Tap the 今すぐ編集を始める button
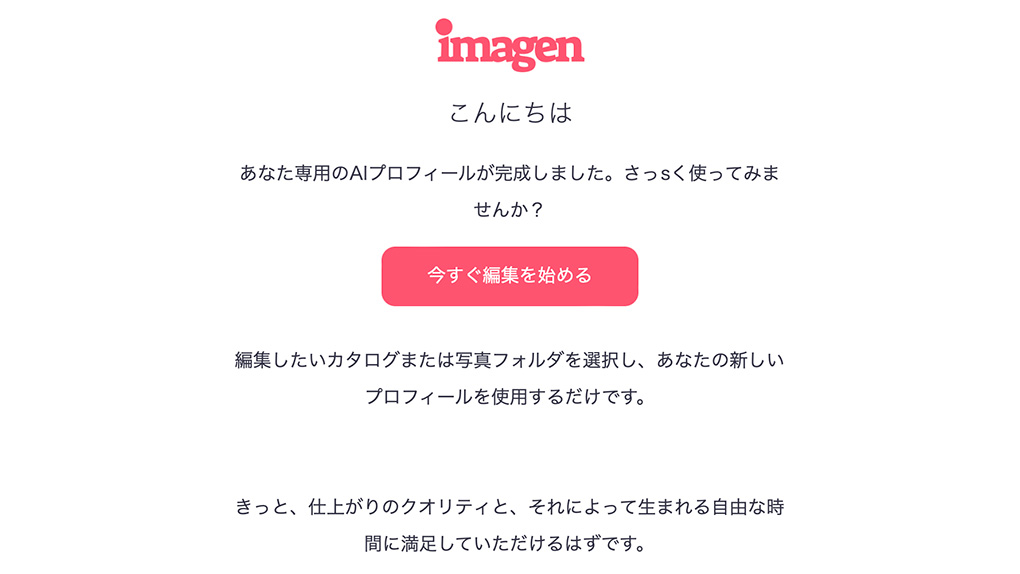The width and height of the screenshot is (1020, 574). pos(509,276)
